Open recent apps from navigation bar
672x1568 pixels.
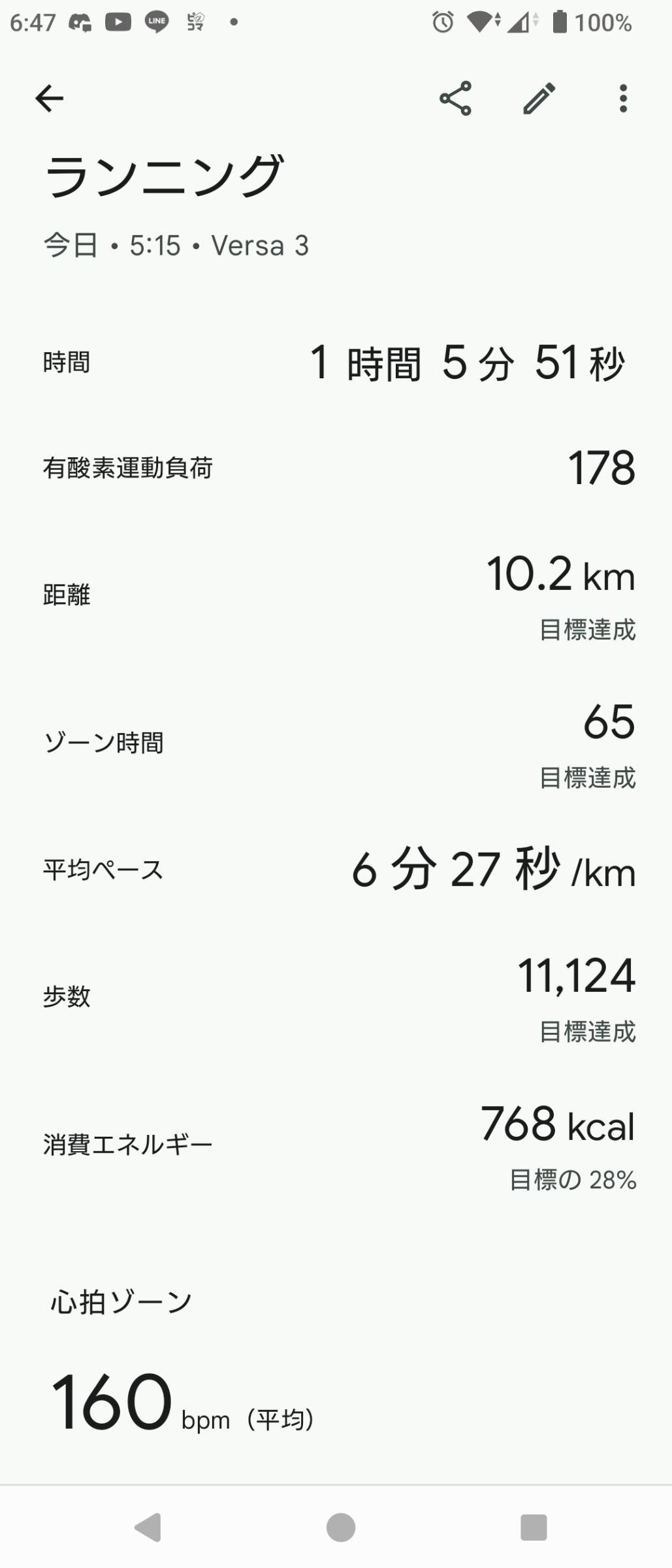533,1527
